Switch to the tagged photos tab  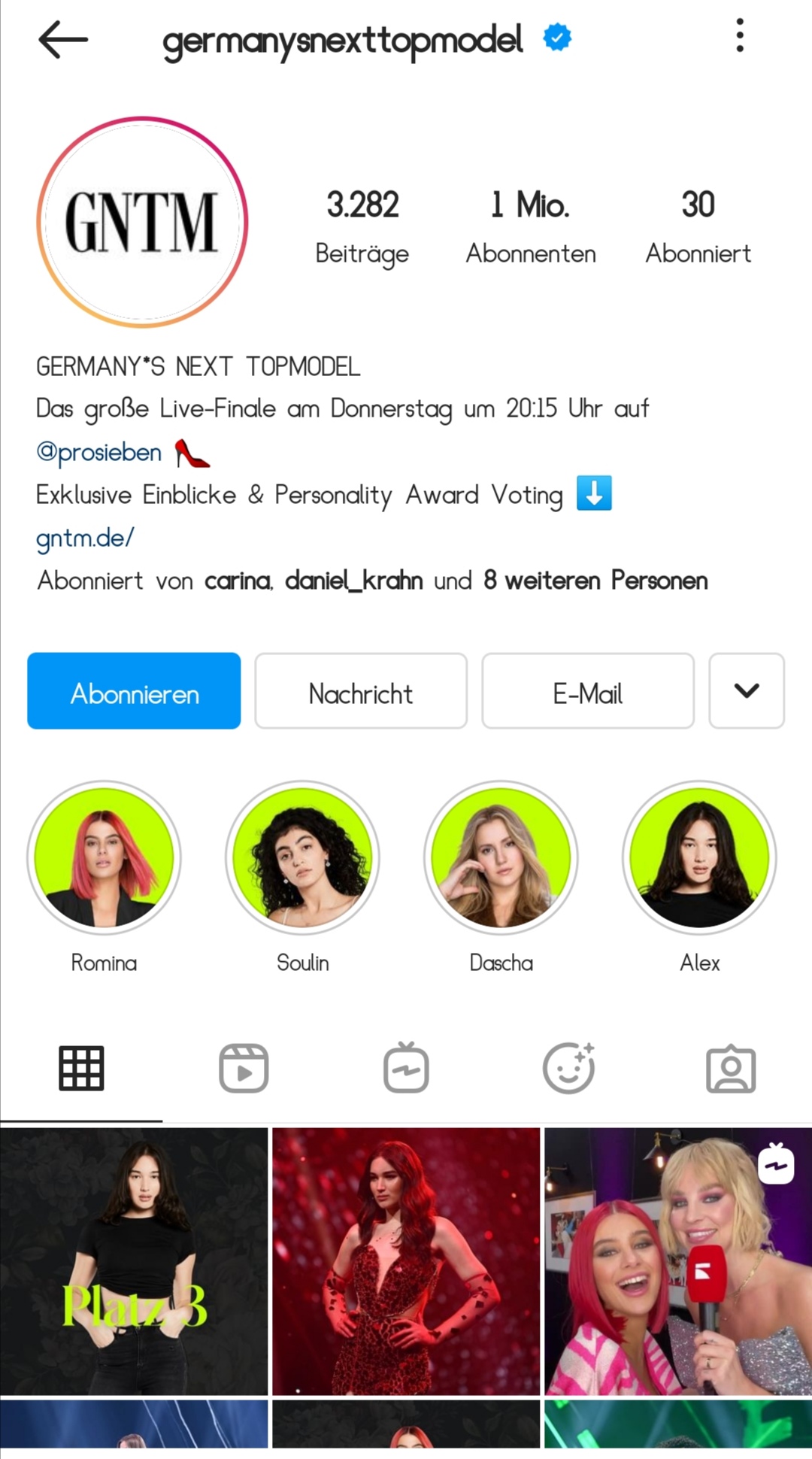click(731, 1069)
